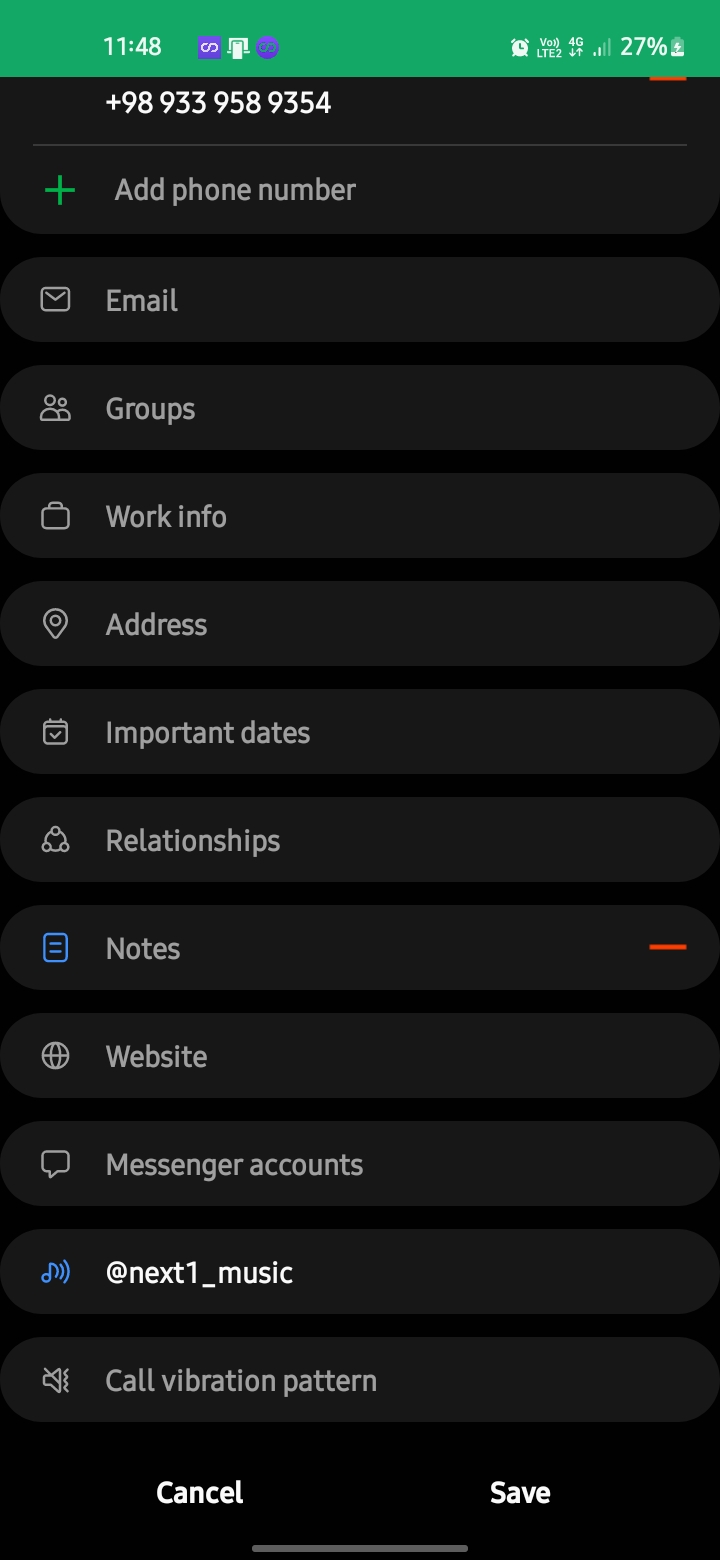Edit the phone number +98 933 958 9354

[x=218, y=103]
